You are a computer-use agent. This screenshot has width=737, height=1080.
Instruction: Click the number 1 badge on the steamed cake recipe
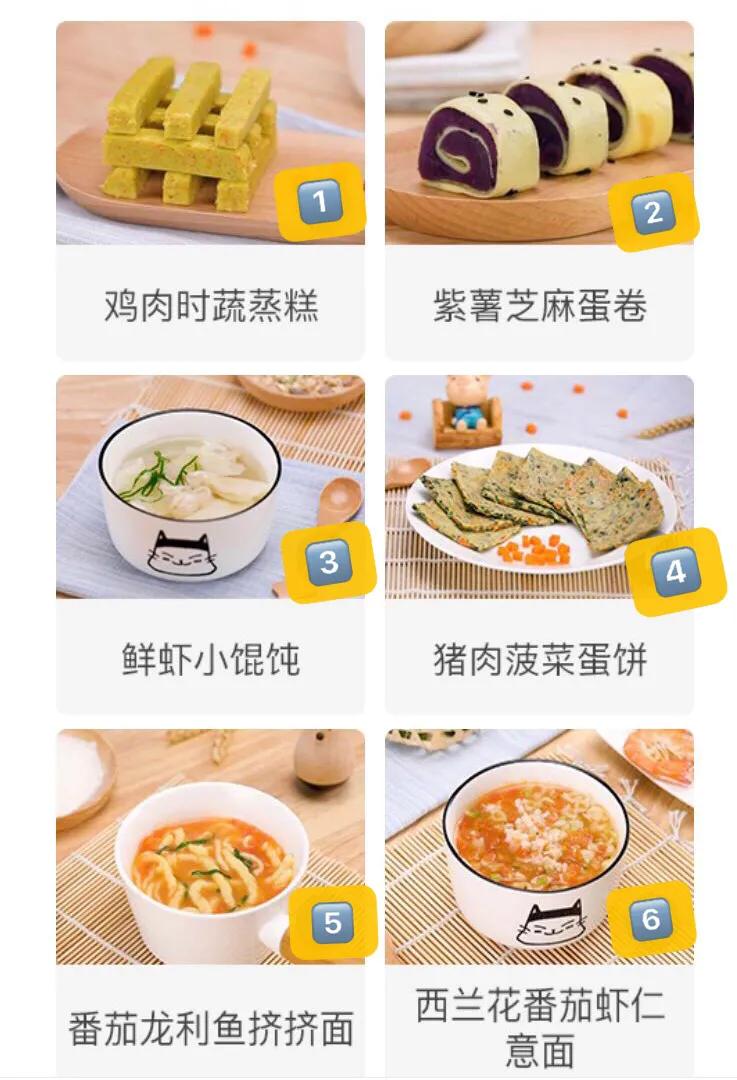[318, 200]
